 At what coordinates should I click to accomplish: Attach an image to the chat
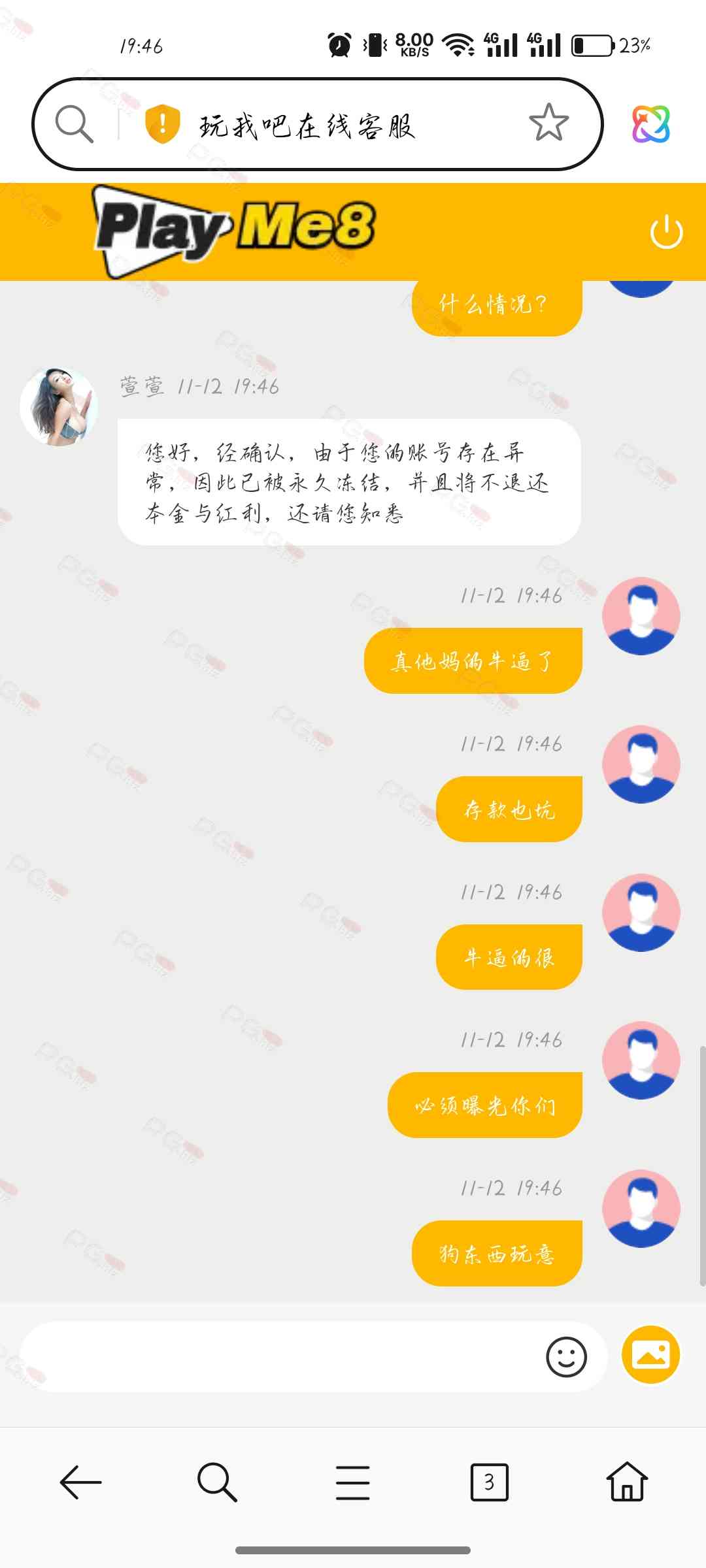[650, 1354]
